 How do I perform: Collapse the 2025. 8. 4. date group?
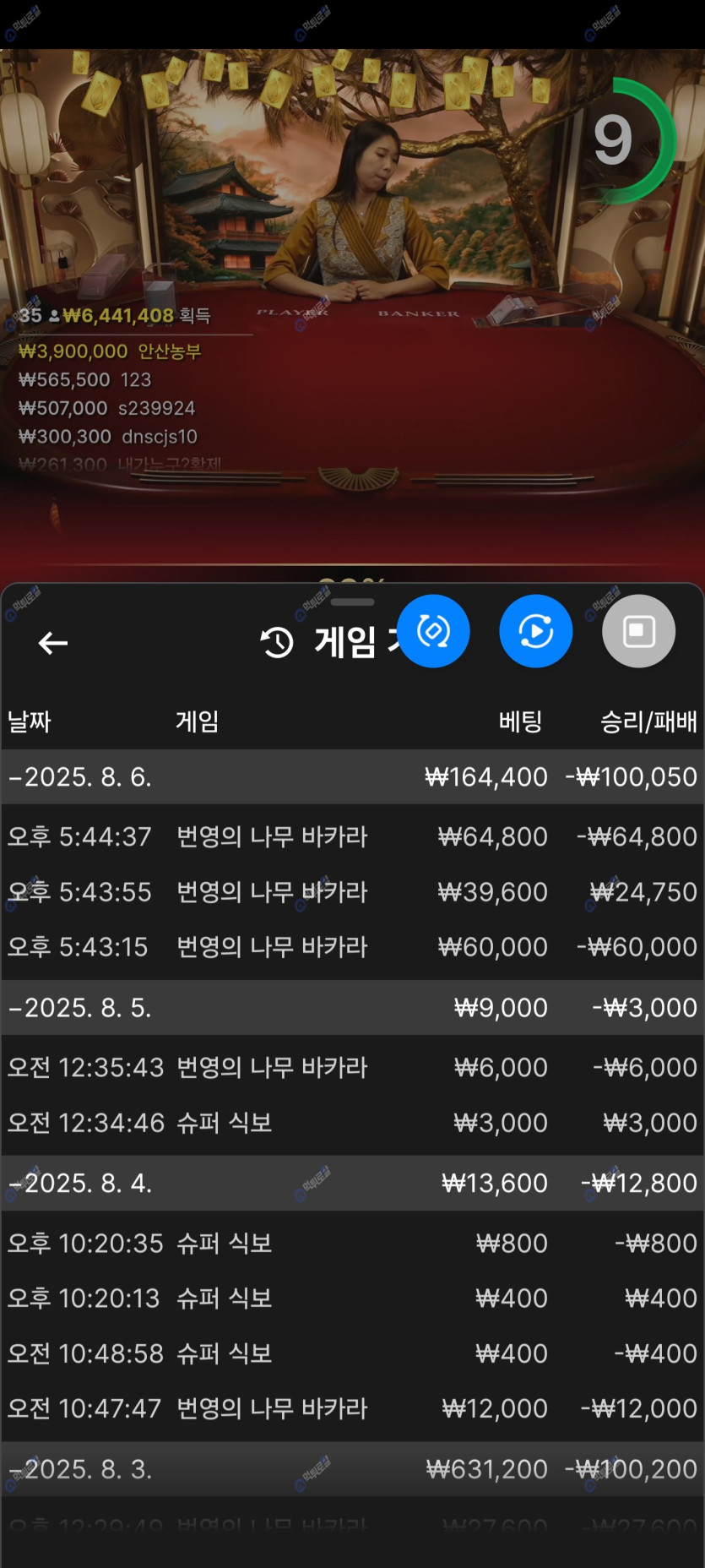point(80,1183)
